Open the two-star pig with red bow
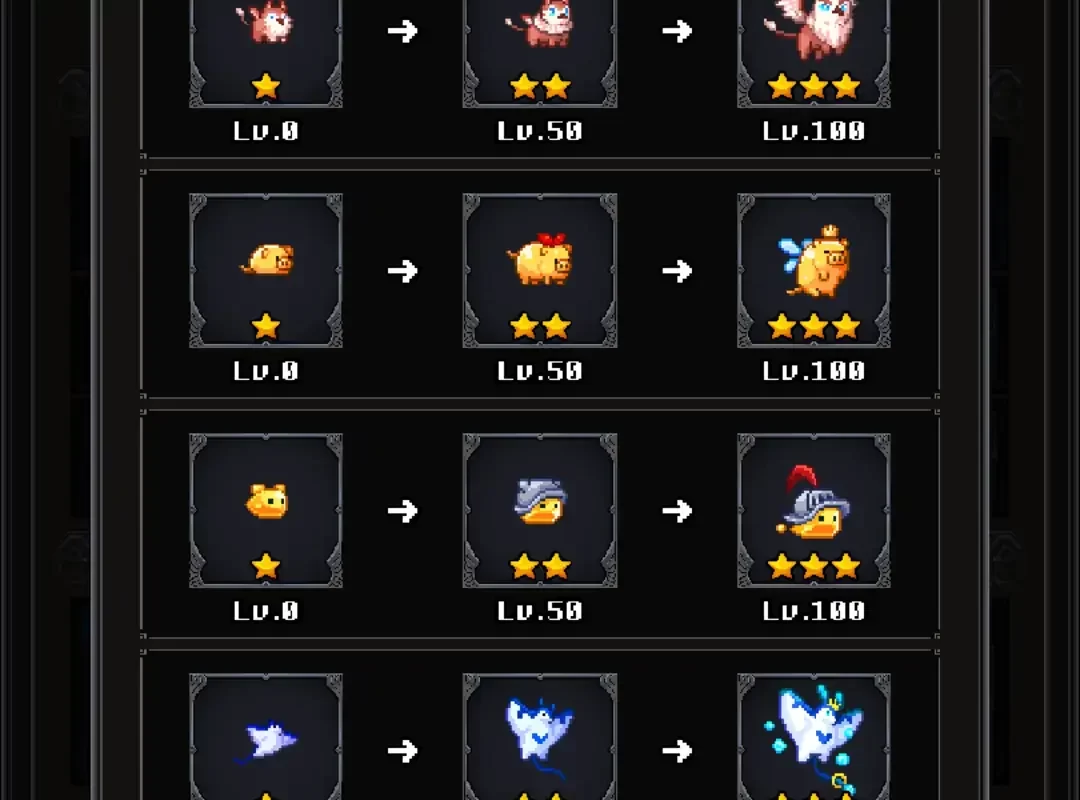The image size is (1080, 800). [x=540, y=271]
